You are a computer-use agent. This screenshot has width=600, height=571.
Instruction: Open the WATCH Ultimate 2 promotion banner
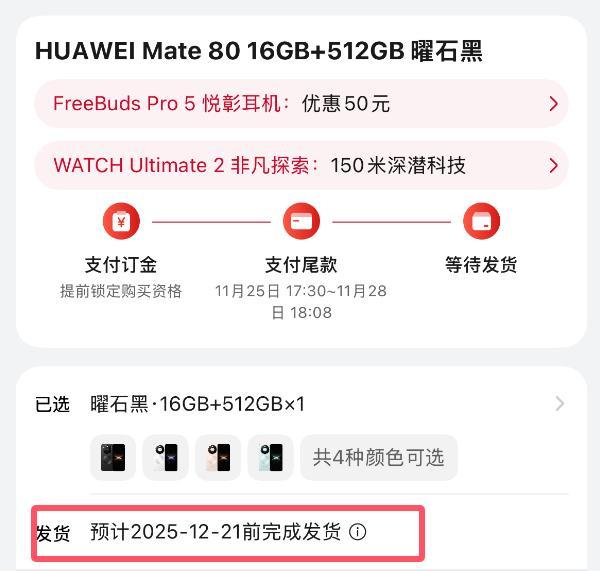[300, 165]
